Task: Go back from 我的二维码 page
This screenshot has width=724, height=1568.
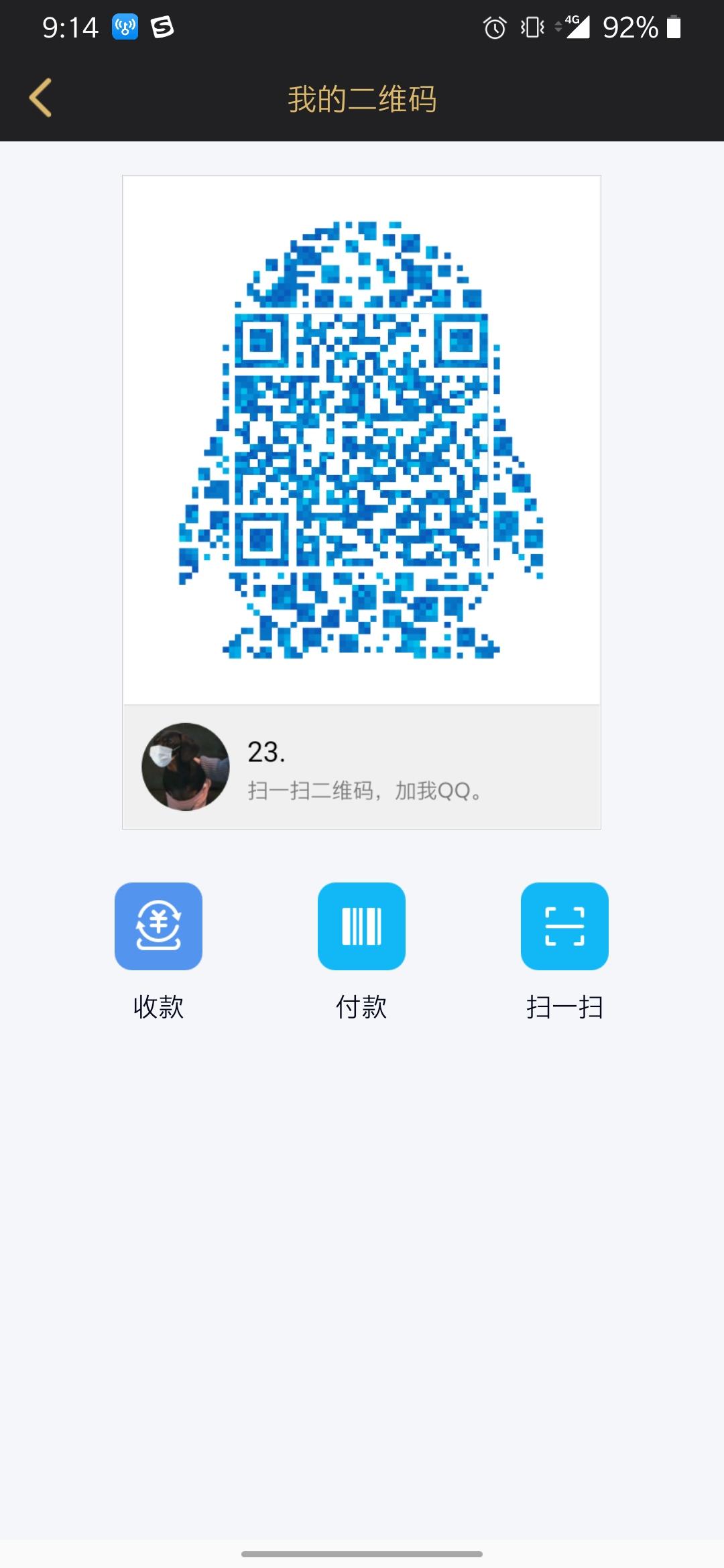Action: point(40,98)
